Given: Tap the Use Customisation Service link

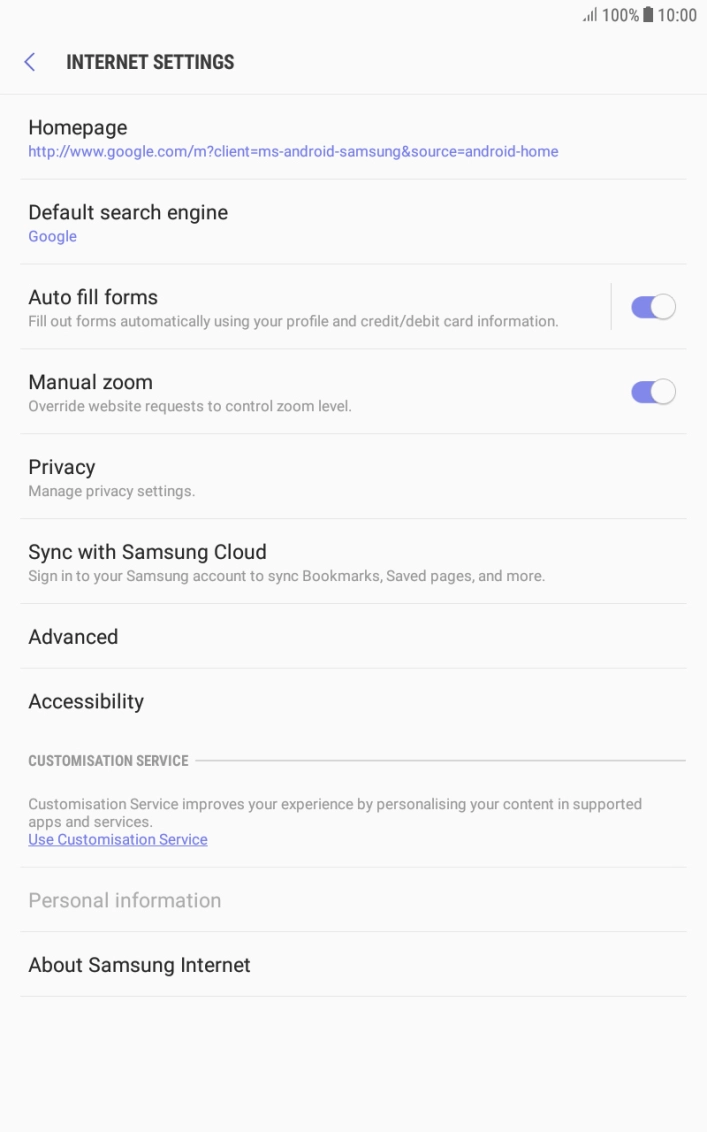Looking at the screenshot, I should point(118,840).
